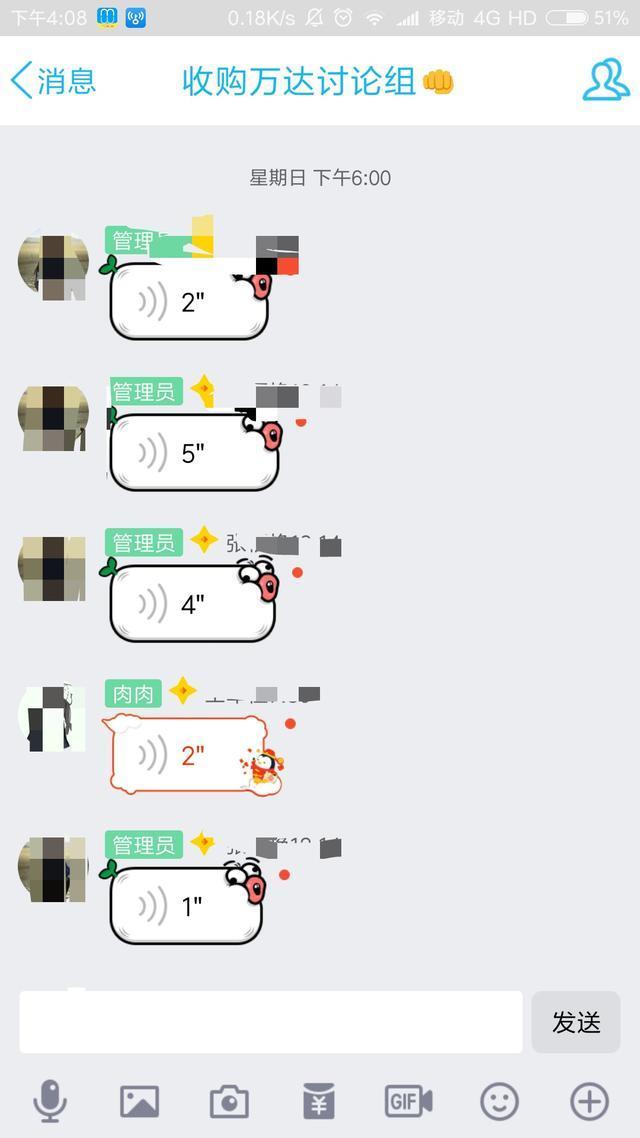Record a voice message with microphone
This screenshot has height=1138, width=640.
pos(50,1102)
